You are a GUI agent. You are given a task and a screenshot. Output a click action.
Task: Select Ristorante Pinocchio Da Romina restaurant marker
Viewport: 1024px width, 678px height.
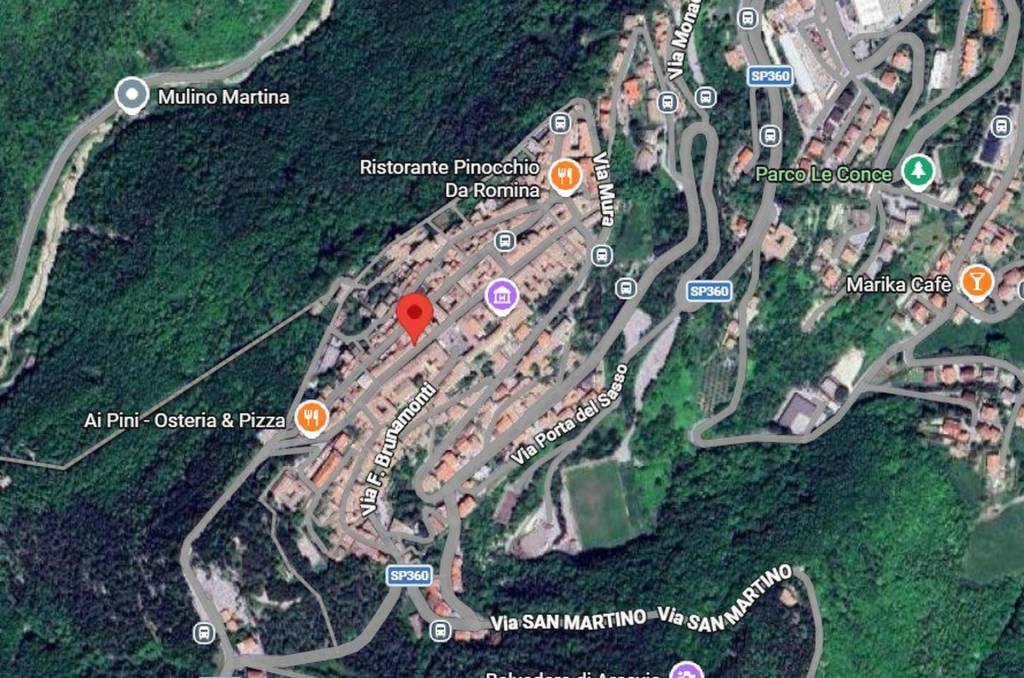pyautogui.click(x=565, y=177)
